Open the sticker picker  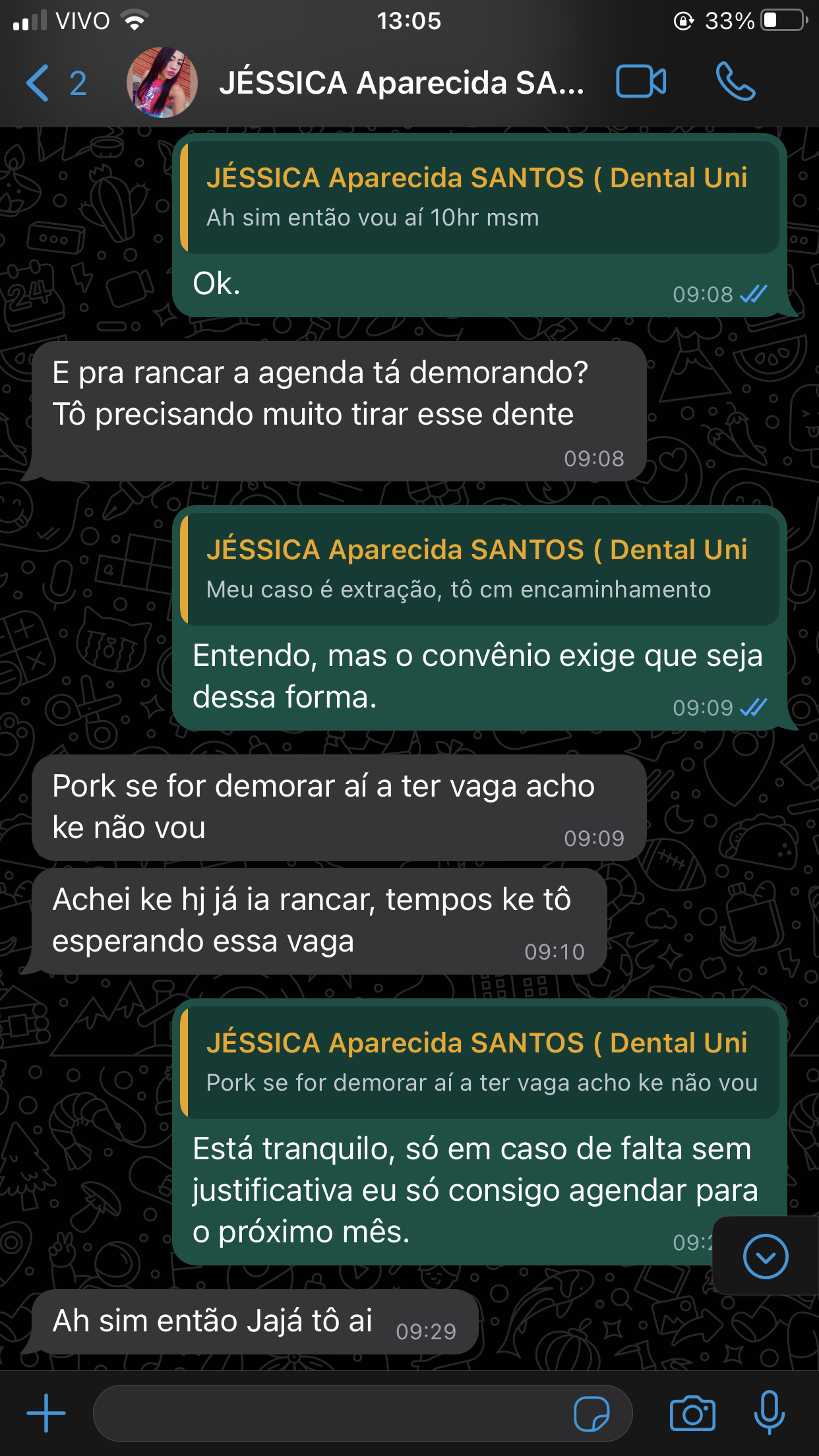(x=591, y=1414)
